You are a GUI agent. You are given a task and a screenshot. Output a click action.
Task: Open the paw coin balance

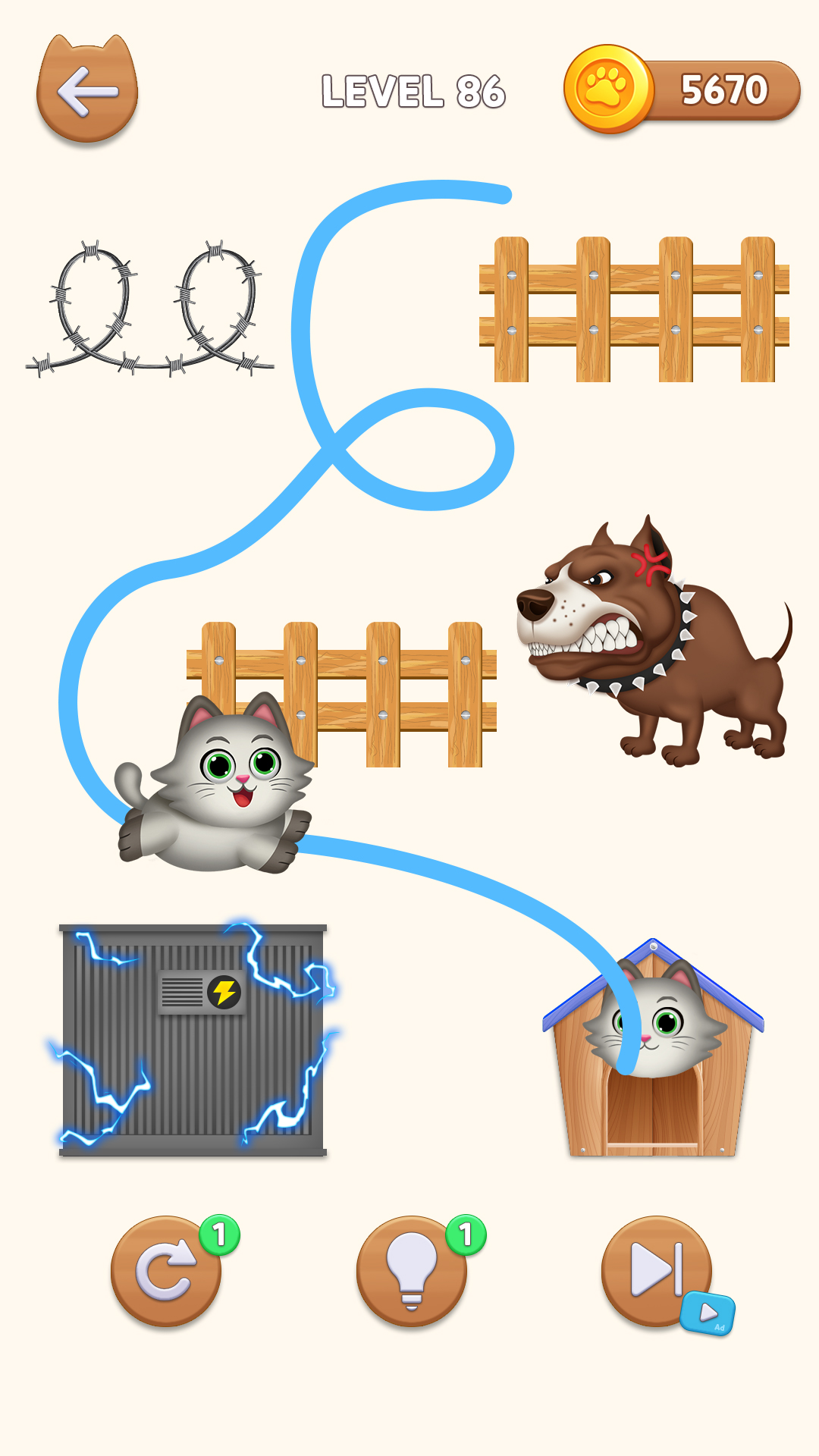coord(682,90)
